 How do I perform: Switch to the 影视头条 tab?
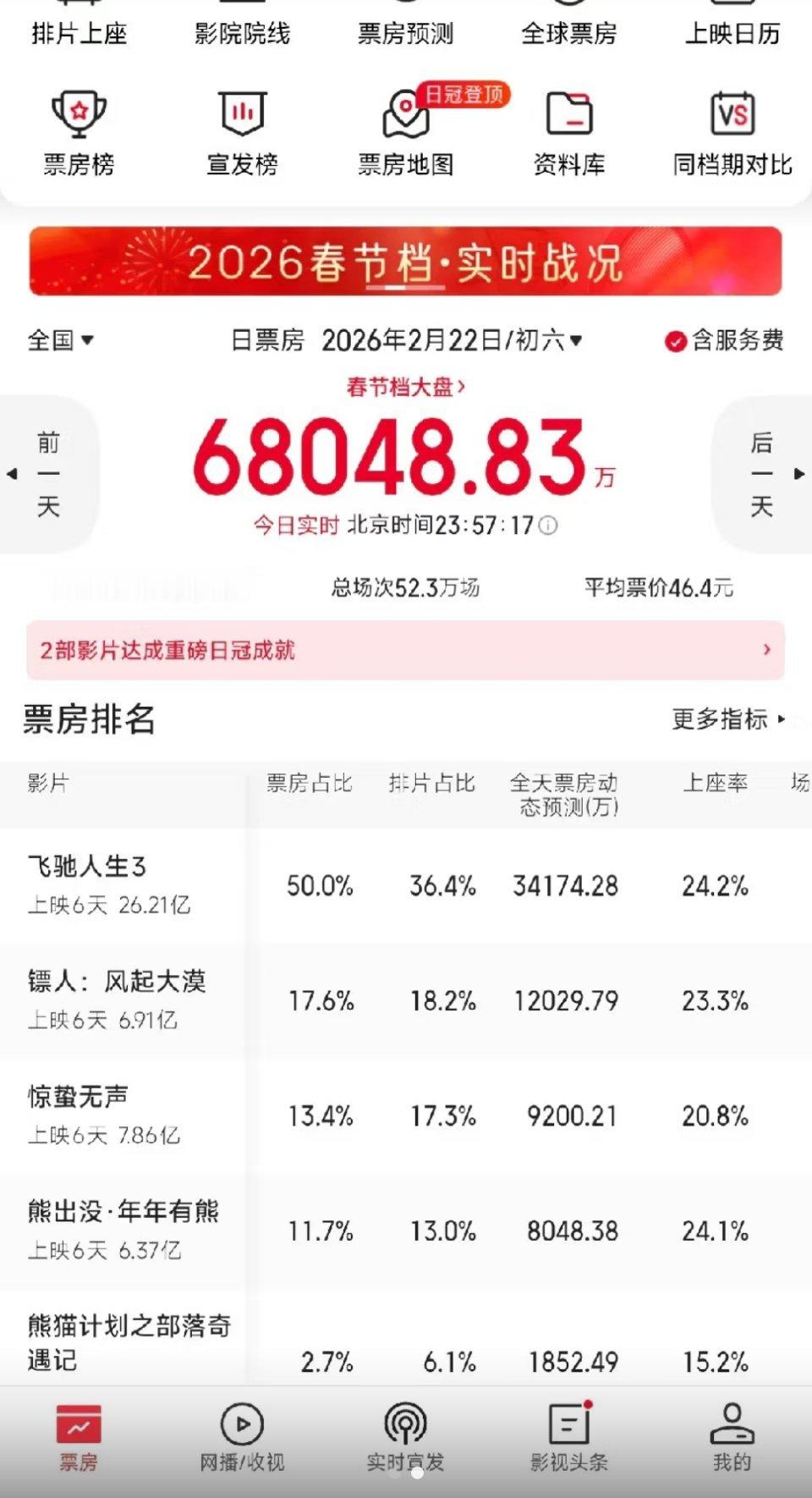click(568, 1435)
